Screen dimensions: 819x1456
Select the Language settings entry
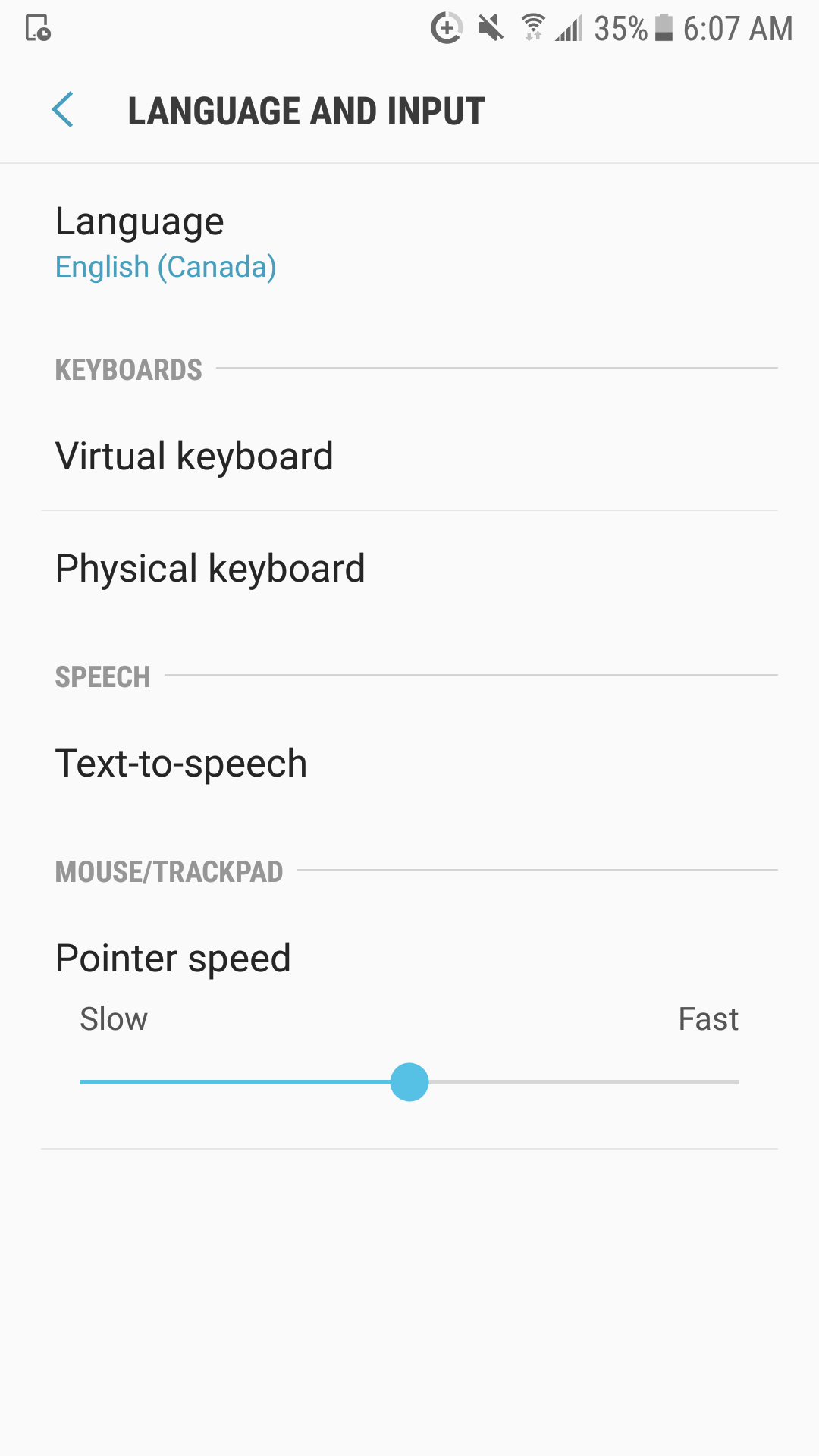[140, 221]
